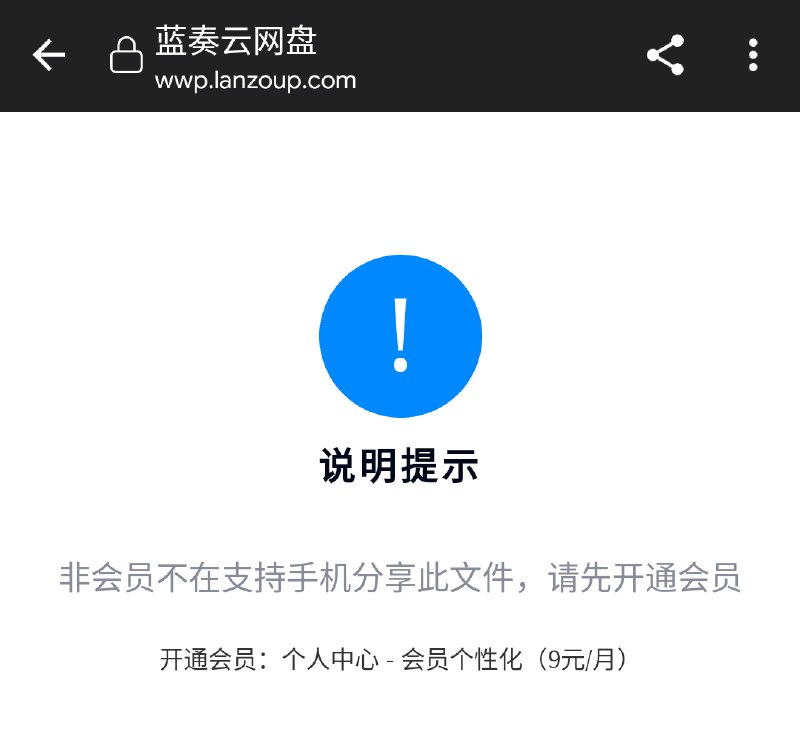
Task: Tap the back arrow to leave page
Action: coord(48,55)
